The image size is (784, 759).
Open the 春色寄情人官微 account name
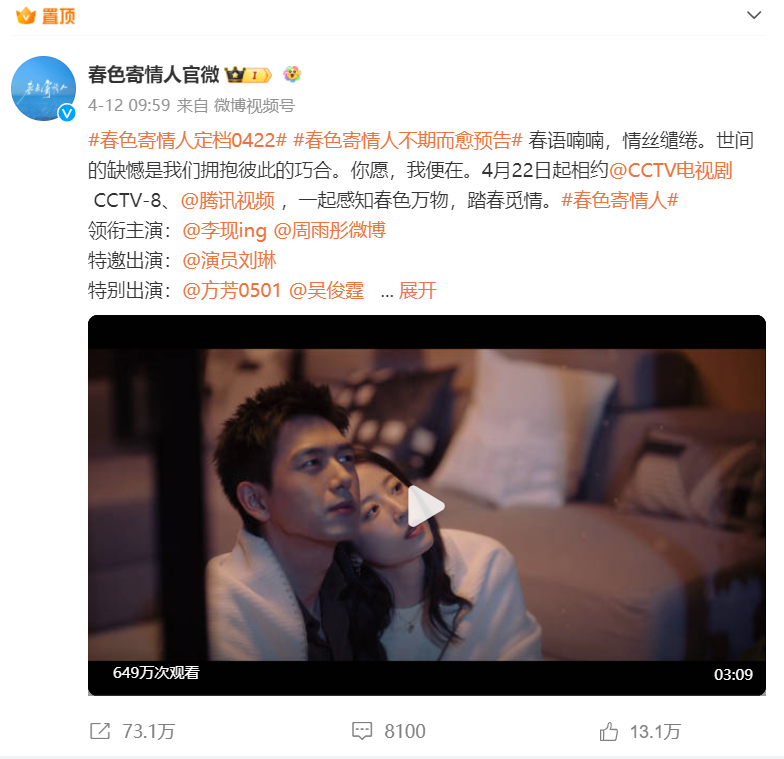click(151, 75)
